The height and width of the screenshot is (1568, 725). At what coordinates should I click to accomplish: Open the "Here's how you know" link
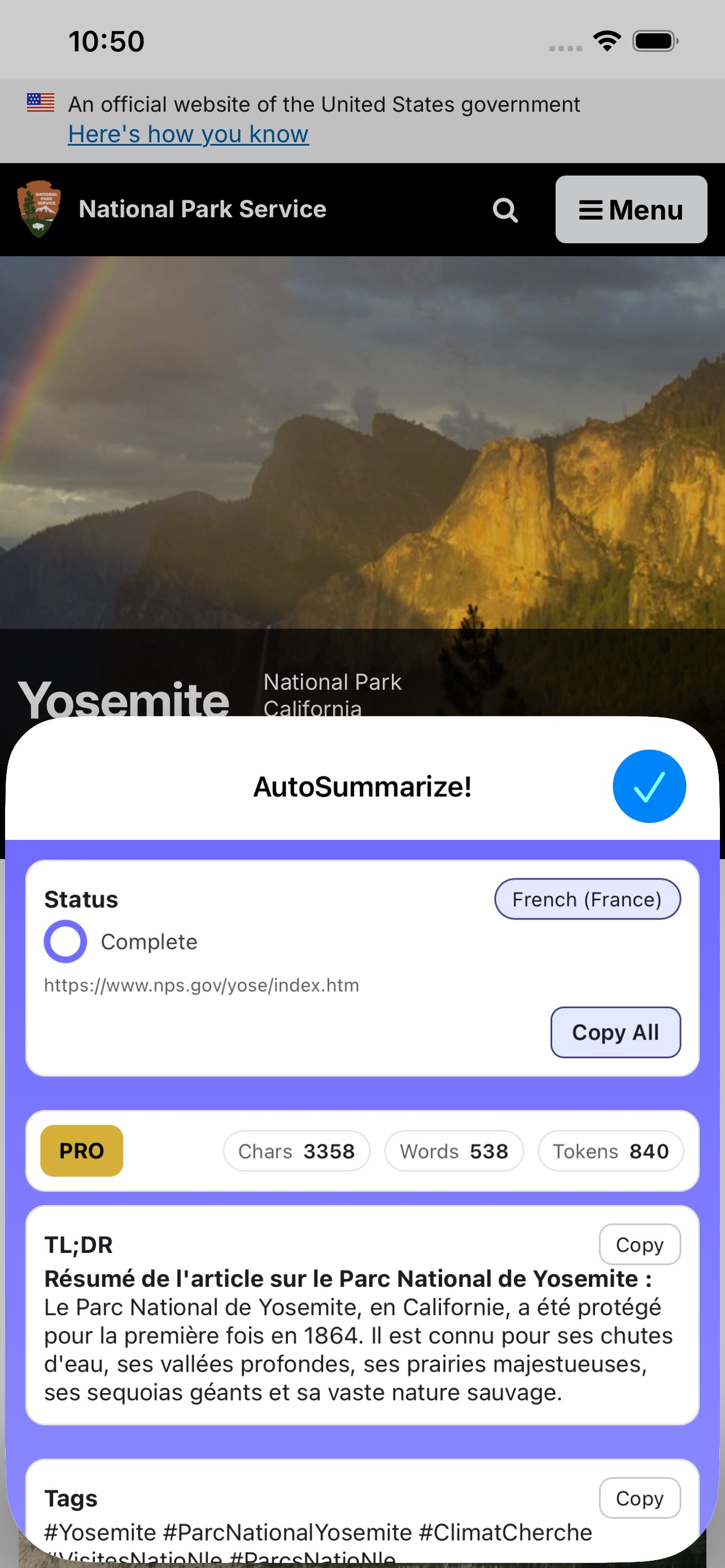click(188, 134)
